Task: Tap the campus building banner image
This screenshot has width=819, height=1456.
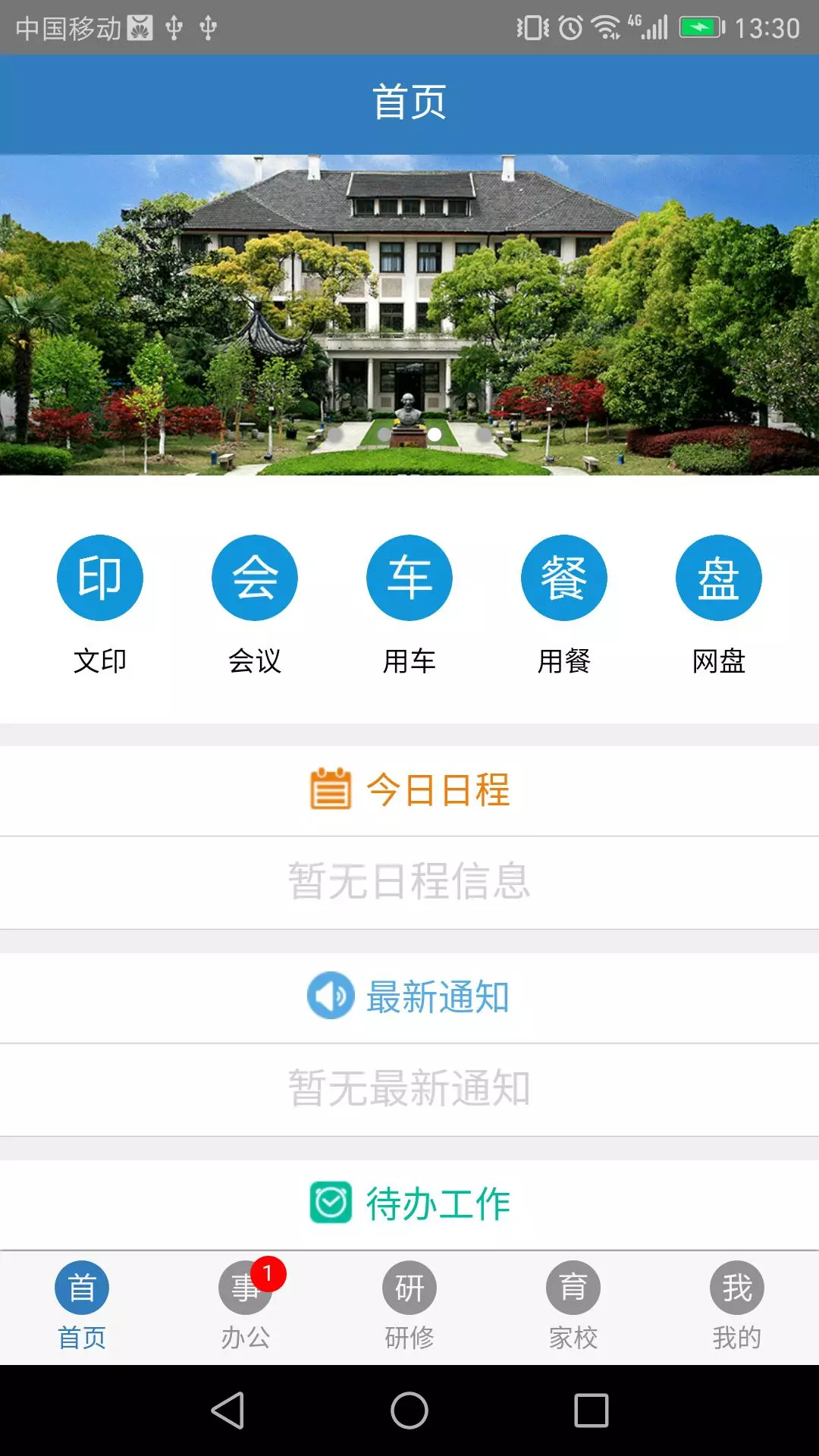Action: pos(409,315)
